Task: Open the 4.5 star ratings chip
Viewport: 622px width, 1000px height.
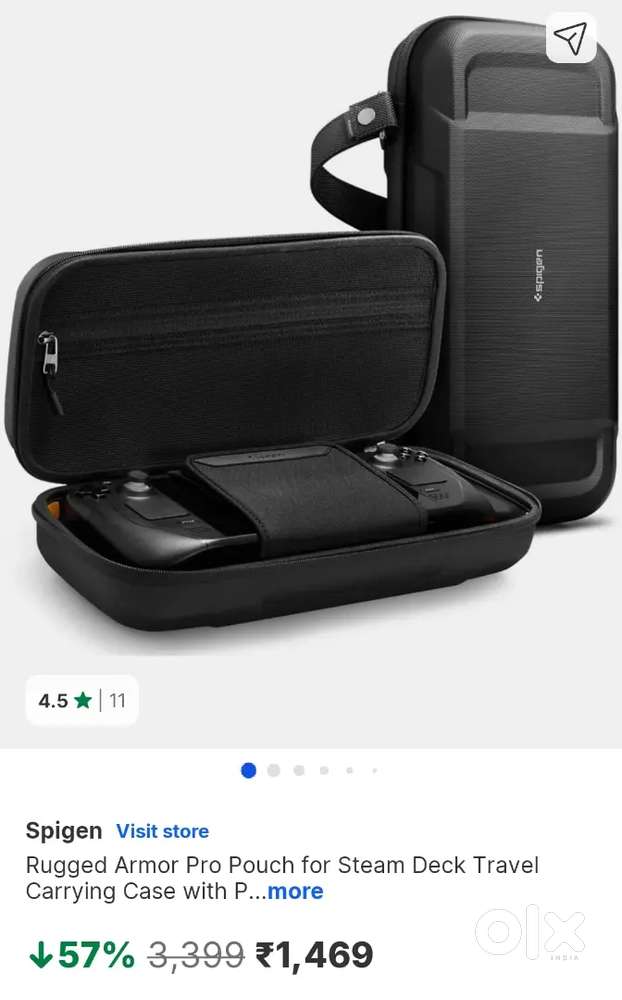Action: (x=82, y=700)
